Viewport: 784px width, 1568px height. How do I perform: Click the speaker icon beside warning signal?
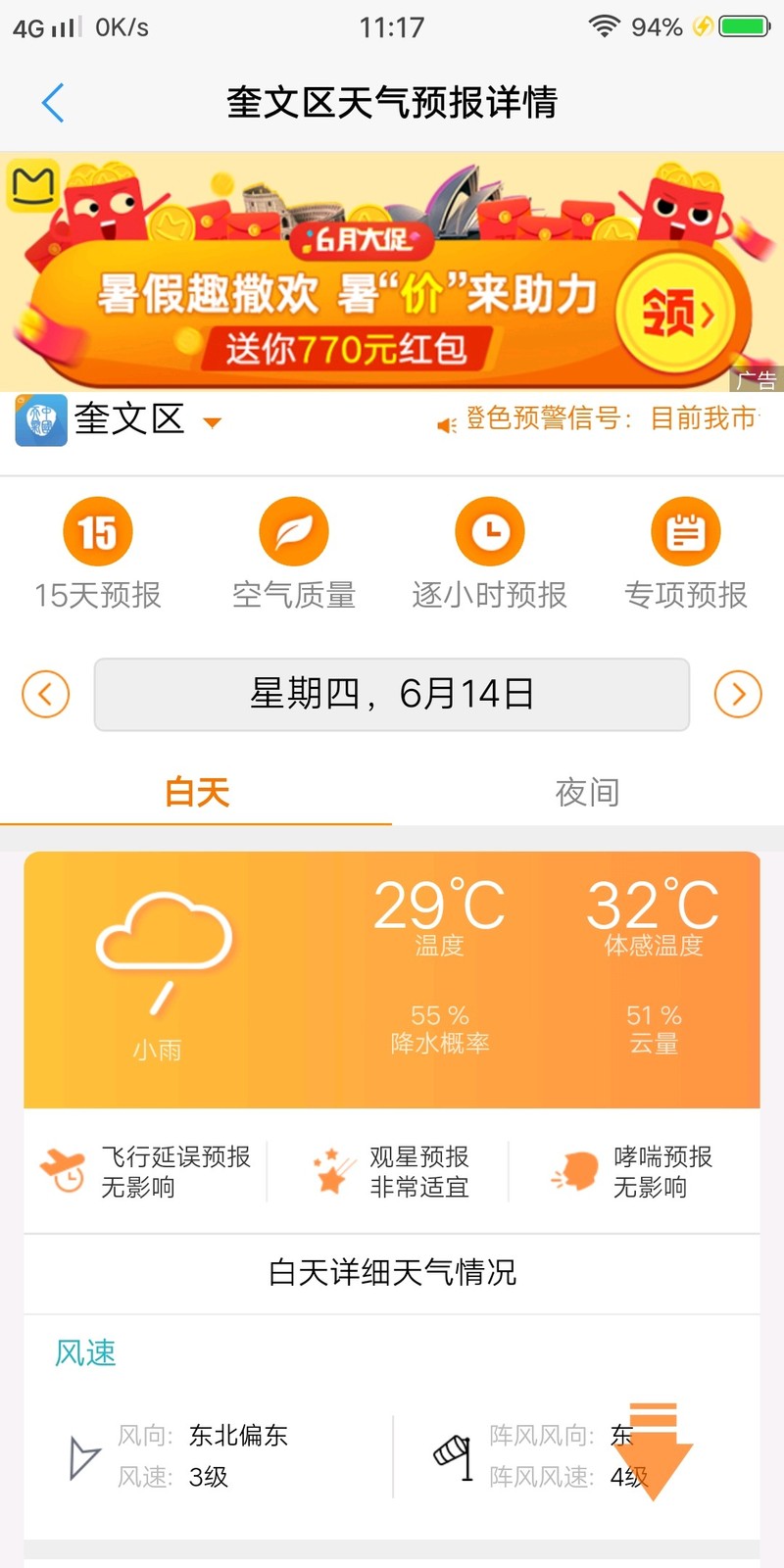446,423
